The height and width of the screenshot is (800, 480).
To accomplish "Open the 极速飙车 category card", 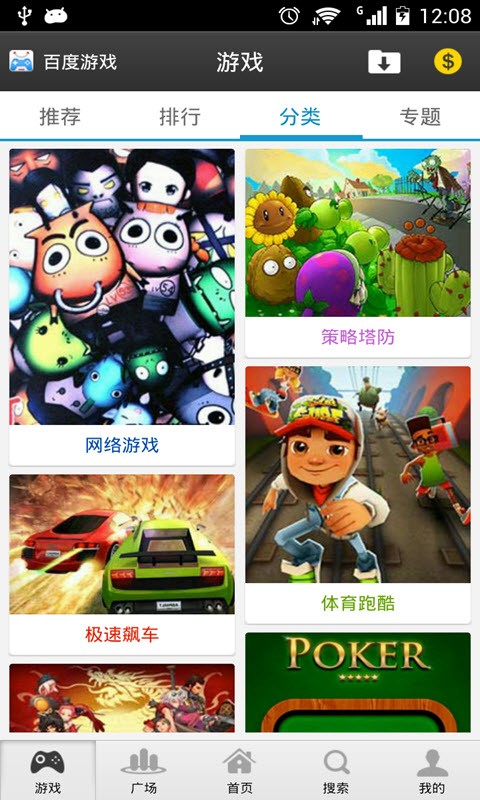I will click(x=122, y=564).
